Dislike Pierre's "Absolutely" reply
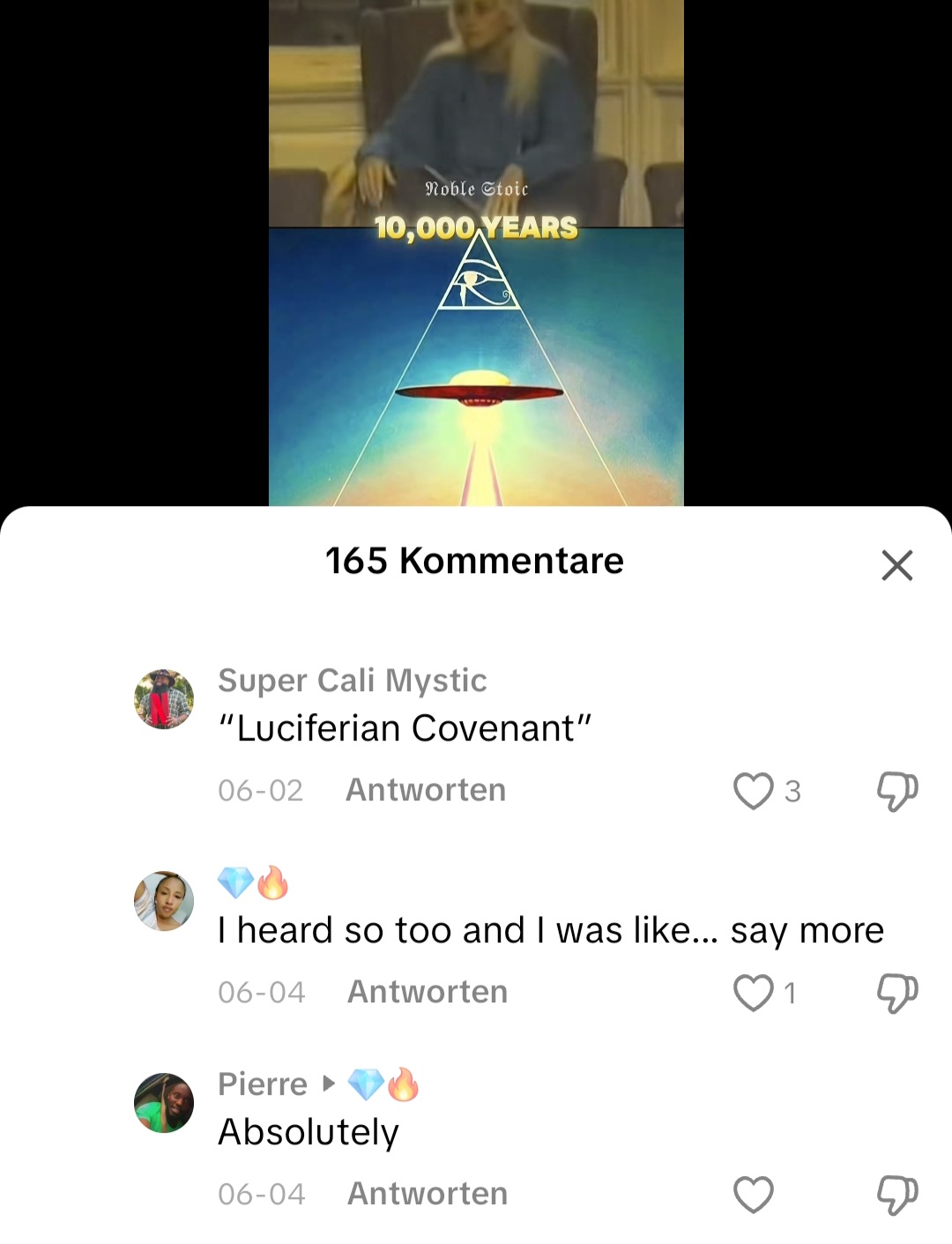Viewport: 952px width, 1244px height. 896,1195
